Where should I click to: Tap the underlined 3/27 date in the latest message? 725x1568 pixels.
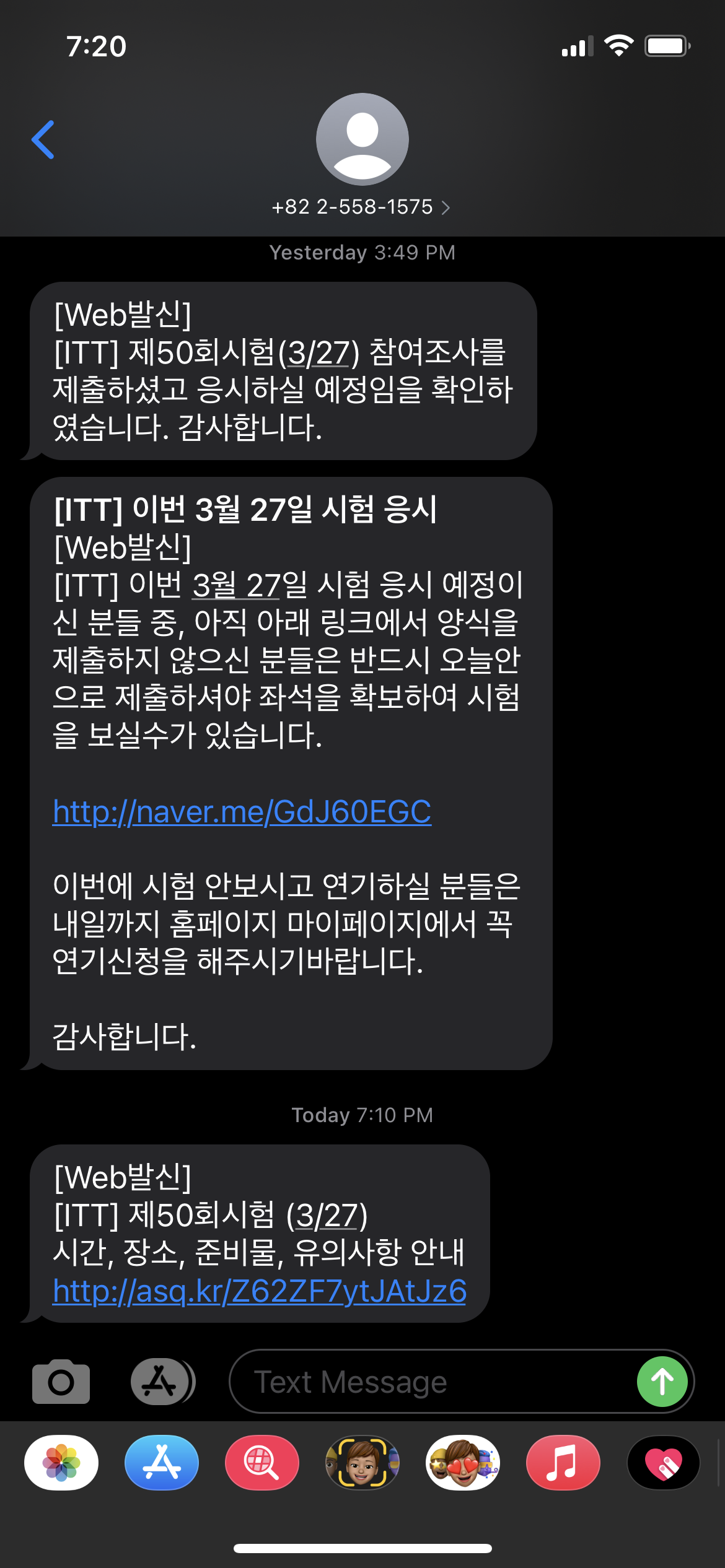[327, 1216]
